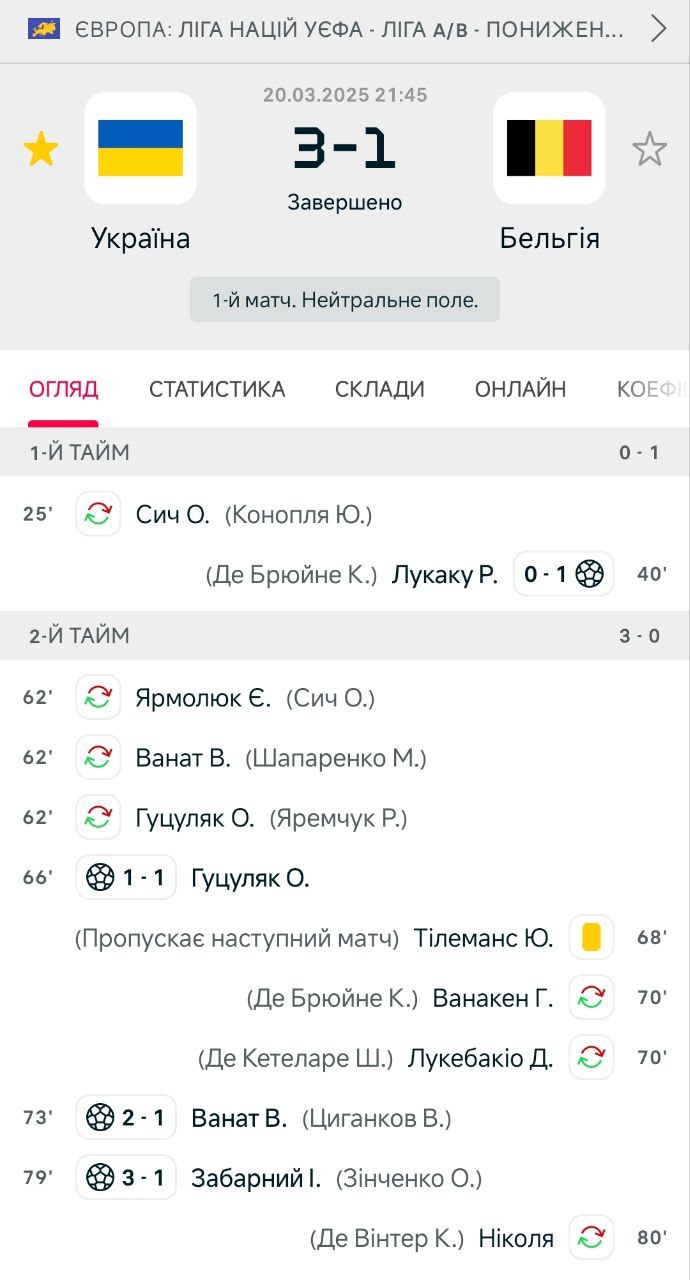Open the UEFA Nations League header link

345,29
